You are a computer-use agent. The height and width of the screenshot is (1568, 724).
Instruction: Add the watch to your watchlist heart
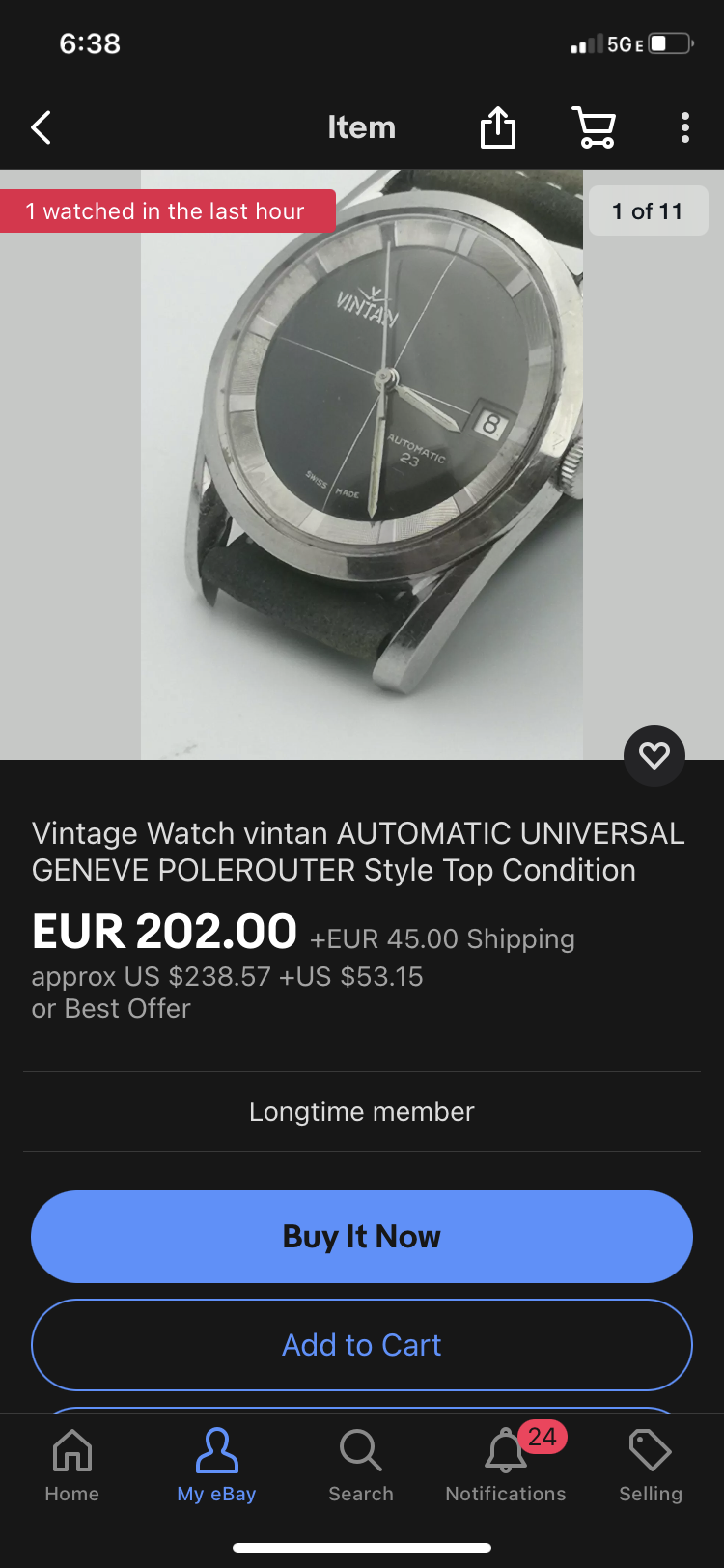654,755
